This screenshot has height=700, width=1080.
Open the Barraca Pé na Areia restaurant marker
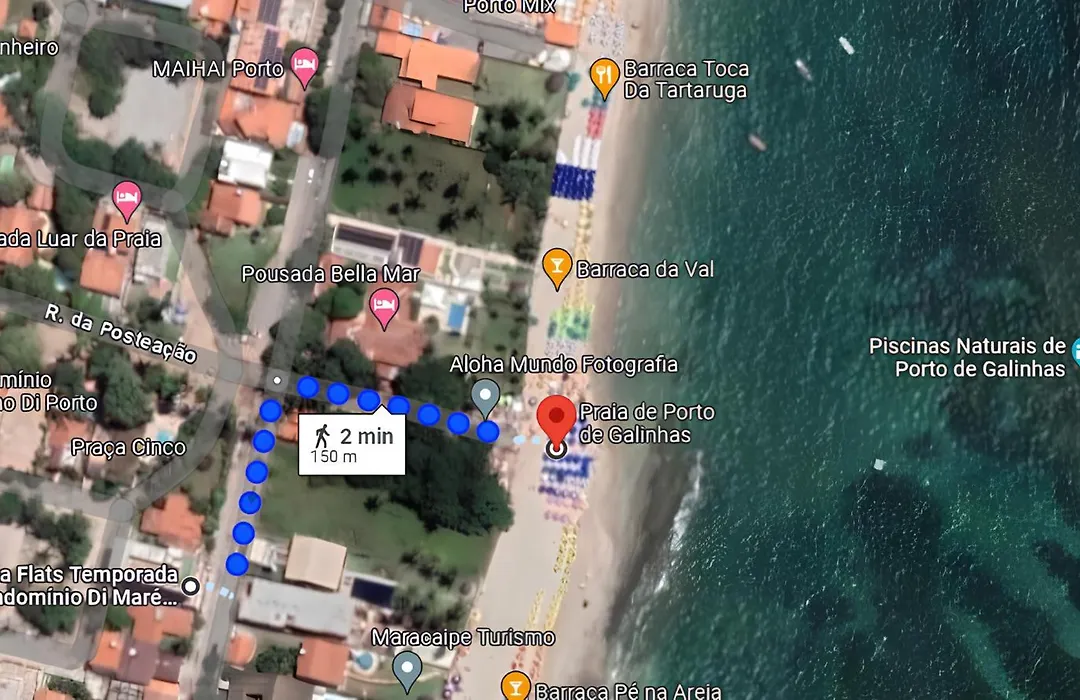516,688
